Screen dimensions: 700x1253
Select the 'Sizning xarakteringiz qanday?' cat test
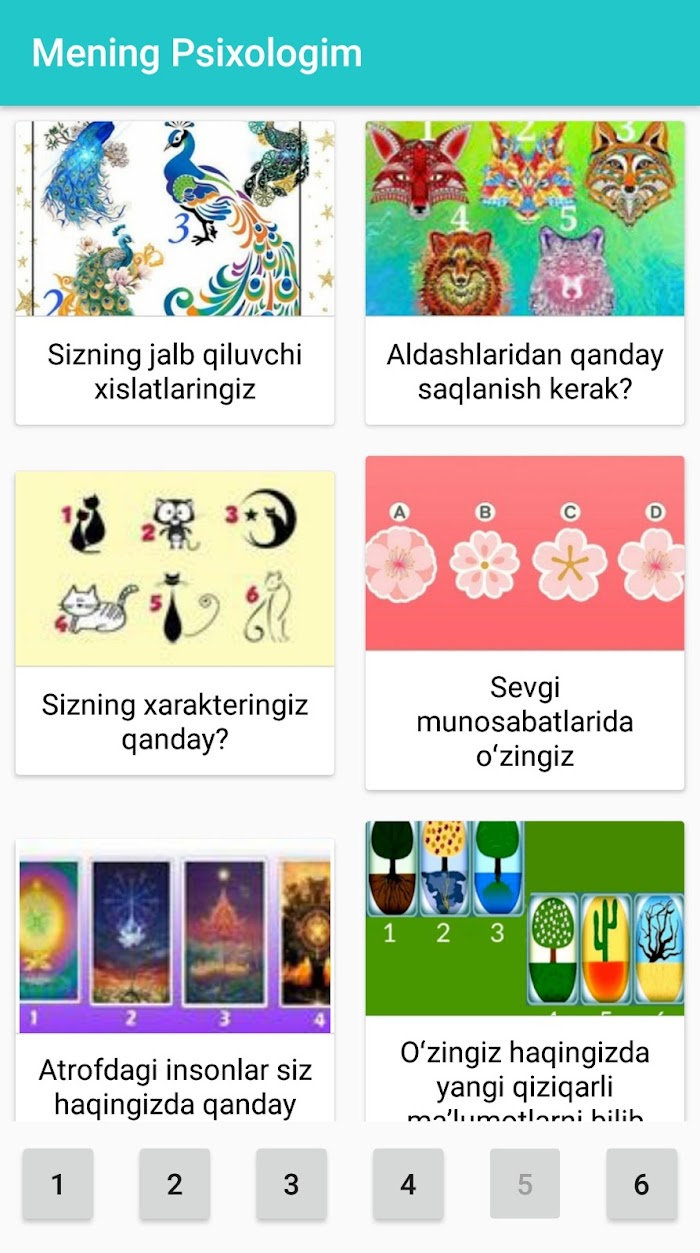click(x=175, y=622)
